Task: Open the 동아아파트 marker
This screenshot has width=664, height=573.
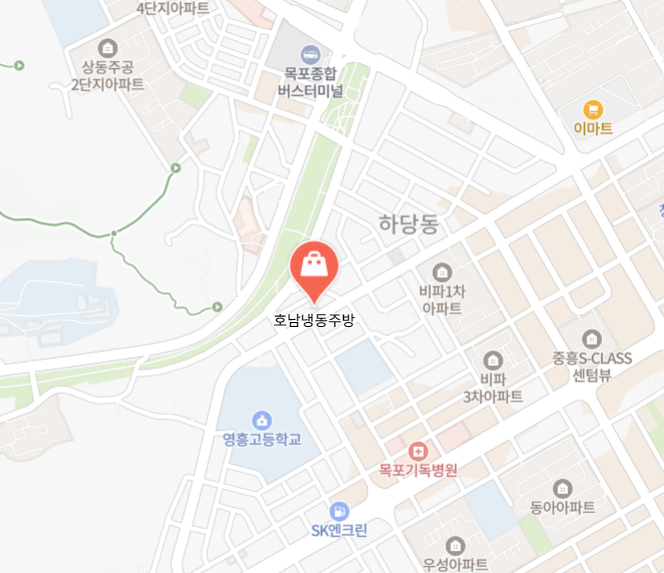Action: click(x=562, y=488)
